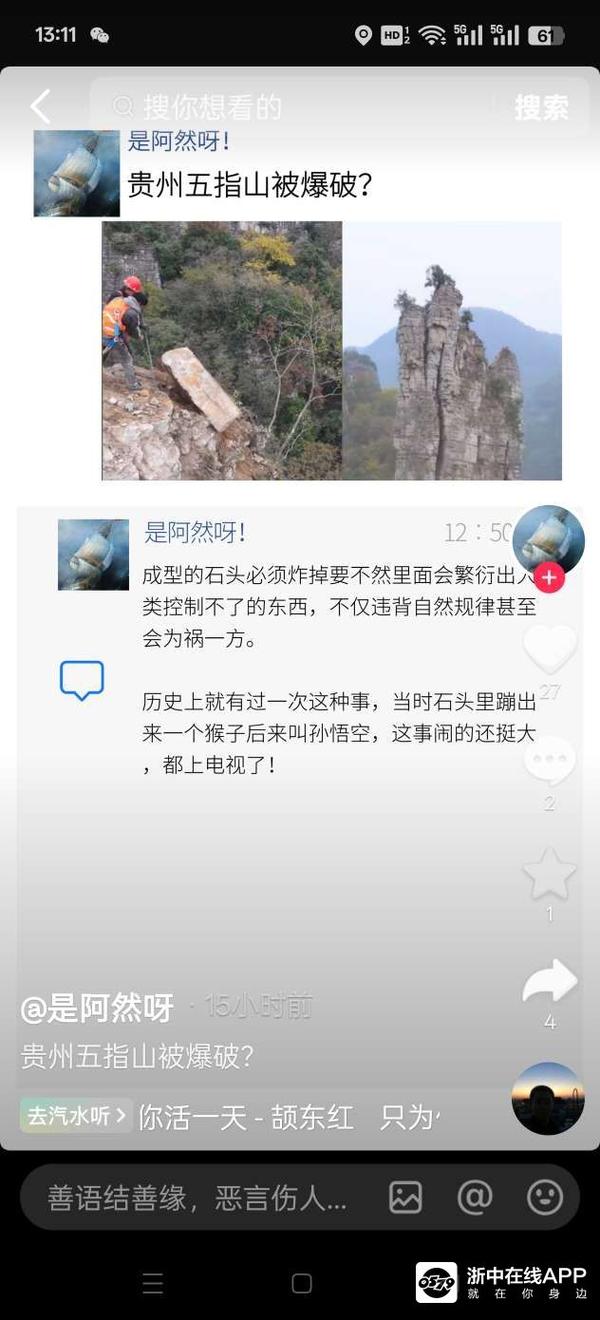Viewport: 600px width, 1320px height.
Task: Follow the author via the red plus badge
Action: point(550,578)
